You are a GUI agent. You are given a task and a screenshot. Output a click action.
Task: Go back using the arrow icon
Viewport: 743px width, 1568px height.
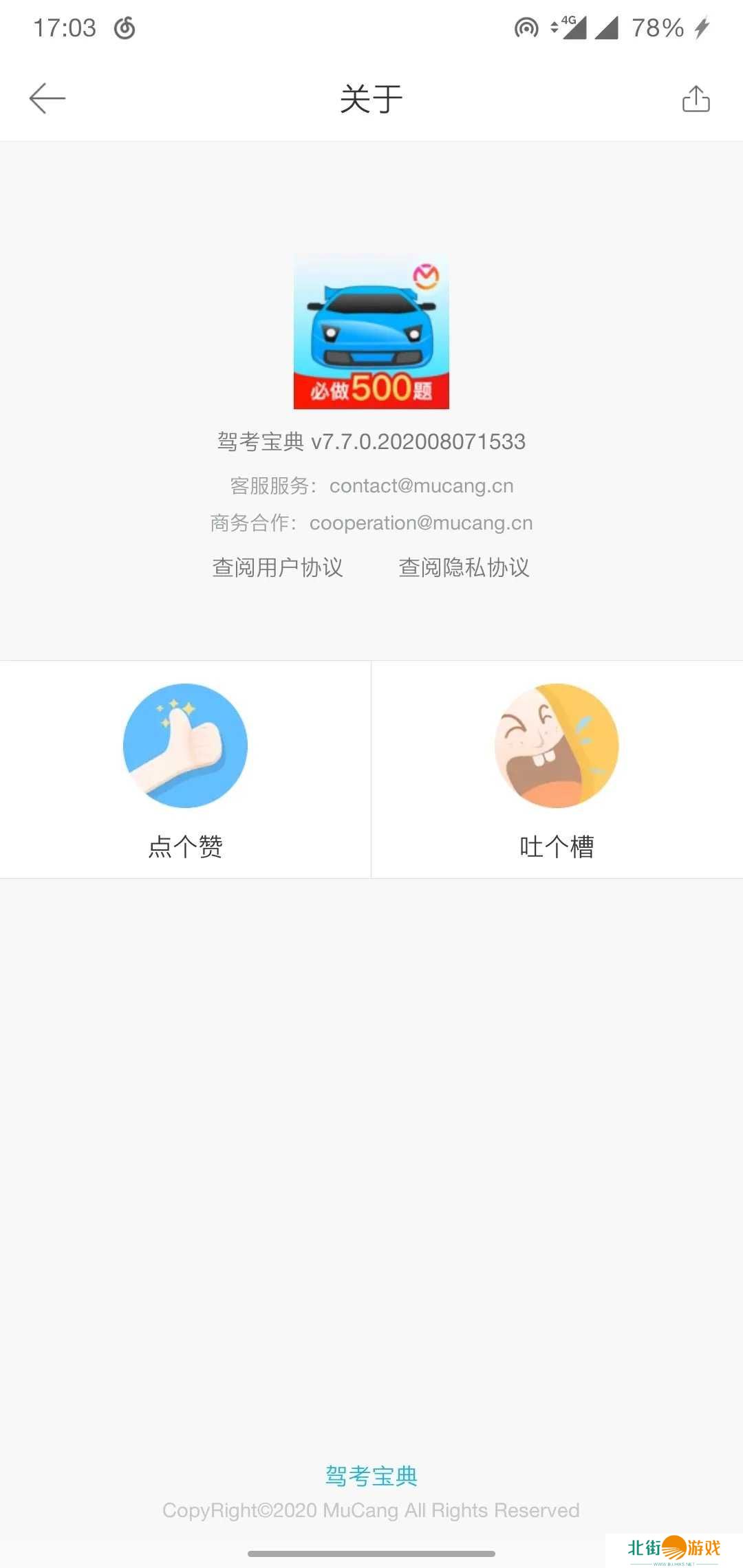(x=47, y=98)
